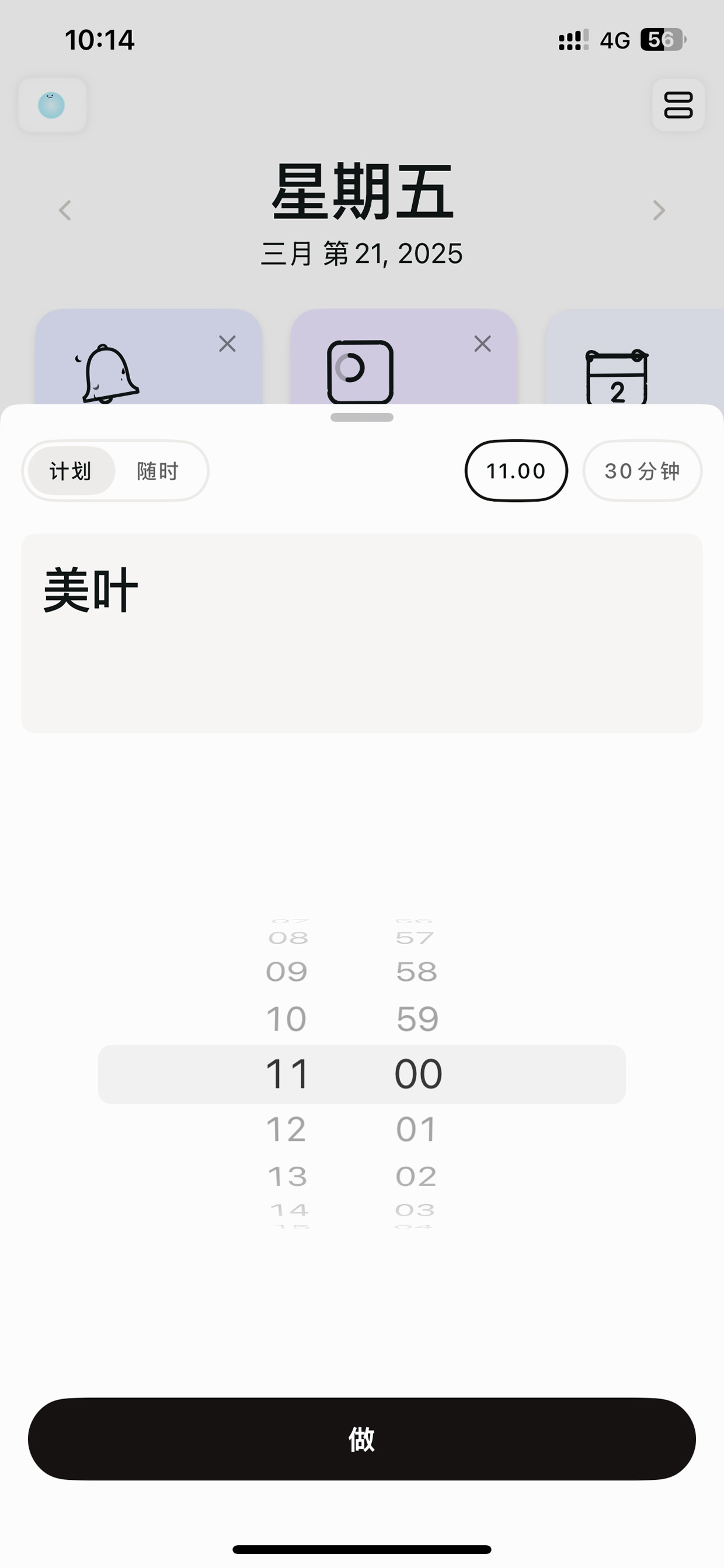Tap the 11.00 time chip
The height and width of the screenshot is (1568, 724).
coord(516,470)
